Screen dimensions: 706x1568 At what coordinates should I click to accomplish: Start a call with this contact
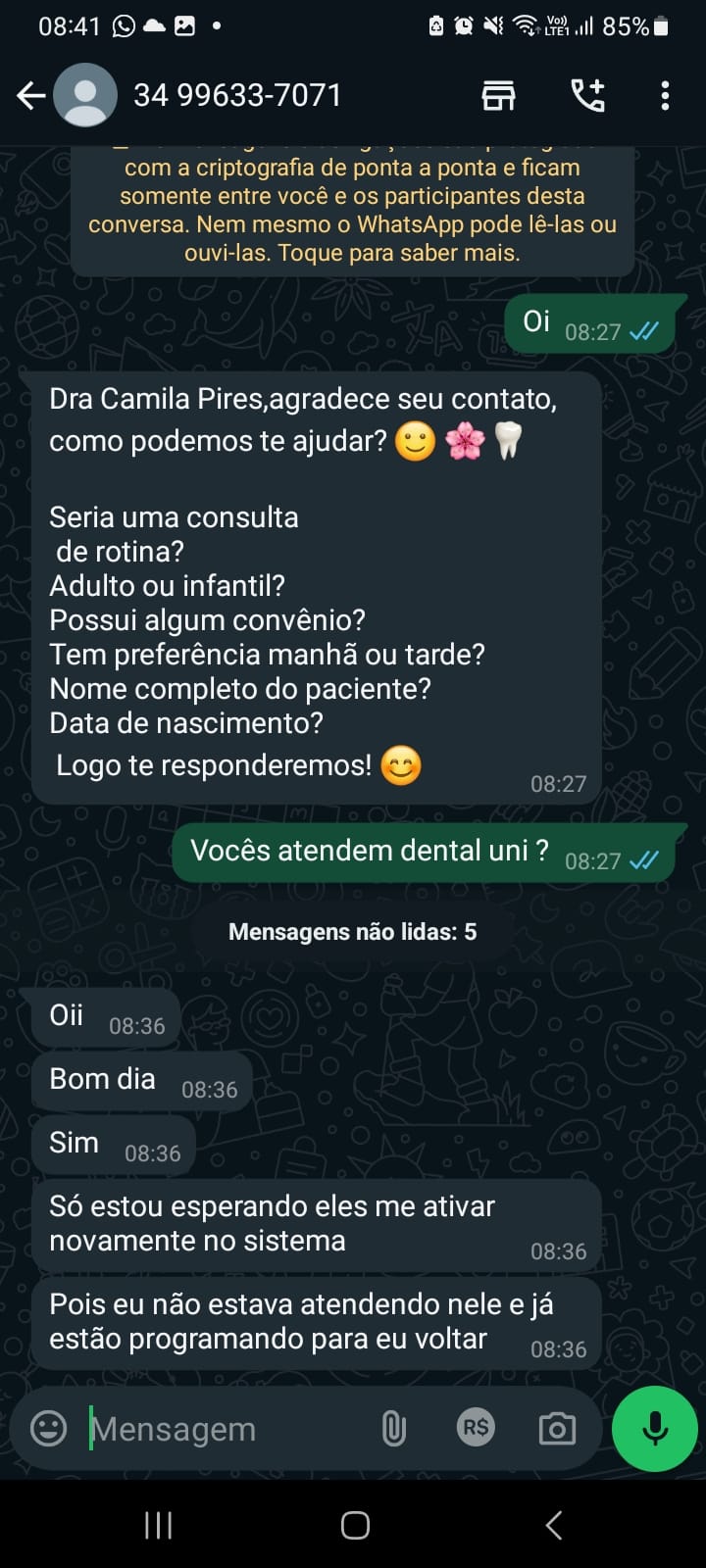pyautogui.click(x=587, y=95)
